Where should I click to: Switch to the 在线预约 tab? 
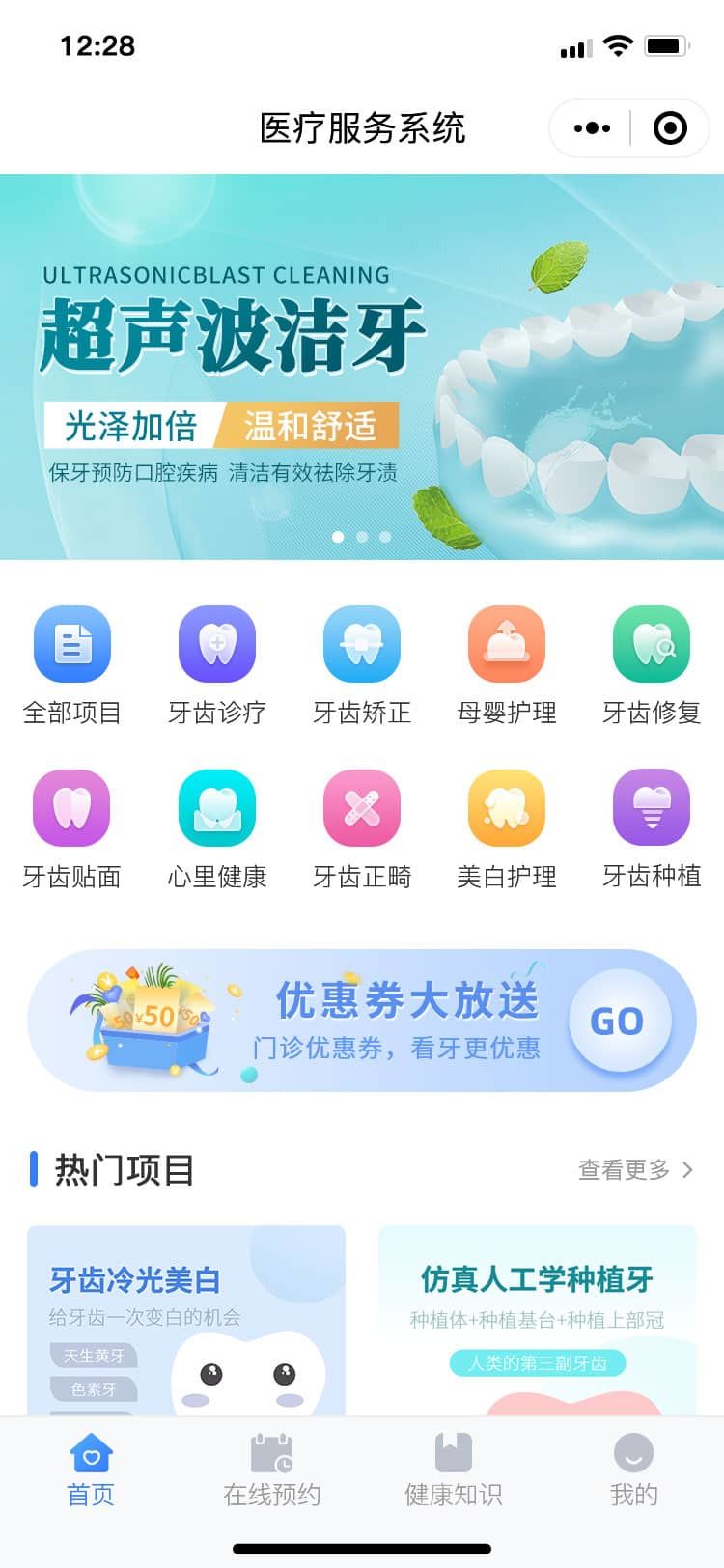tap(271, 1470)
